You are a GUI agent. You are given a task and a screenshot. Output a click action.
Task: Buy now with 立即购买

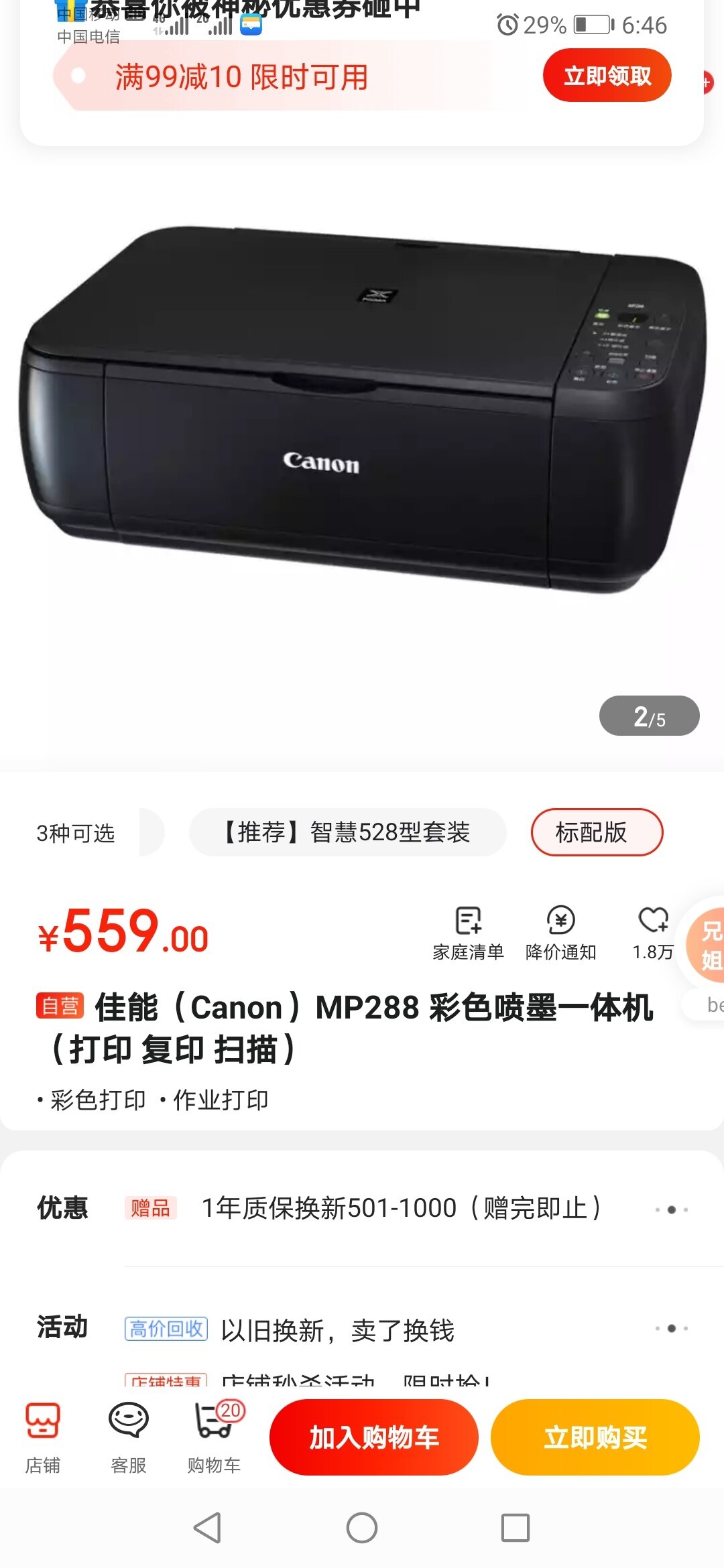pos(595,1437)
